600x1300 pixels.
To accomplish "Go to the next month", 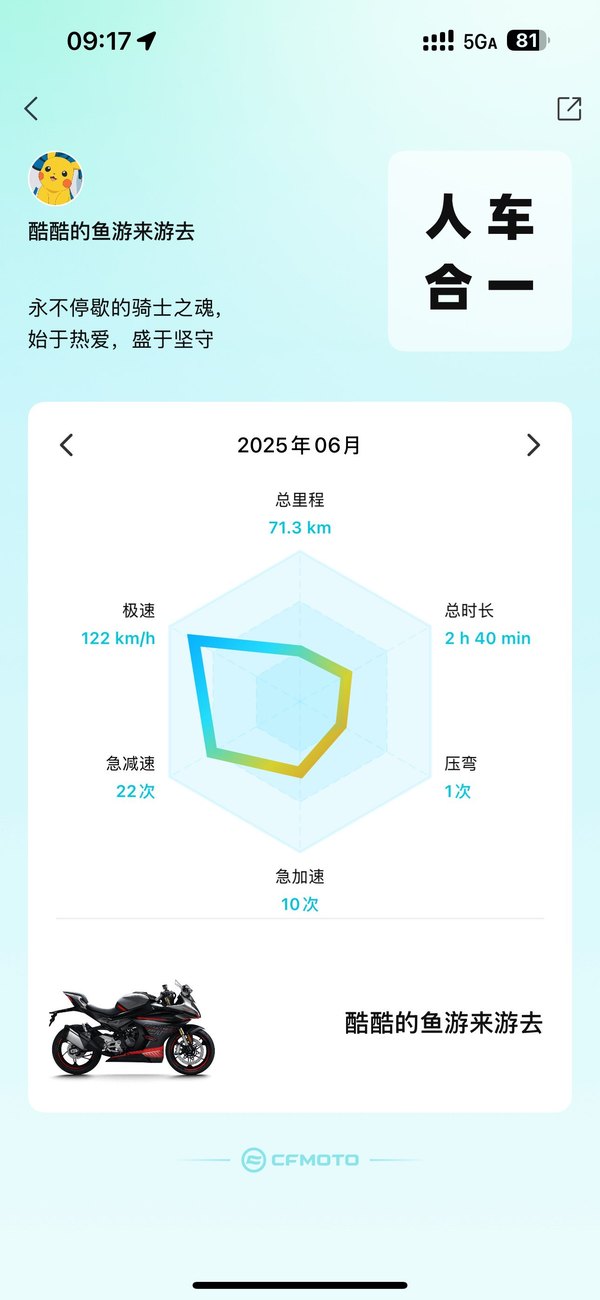I will coord(533,445).
